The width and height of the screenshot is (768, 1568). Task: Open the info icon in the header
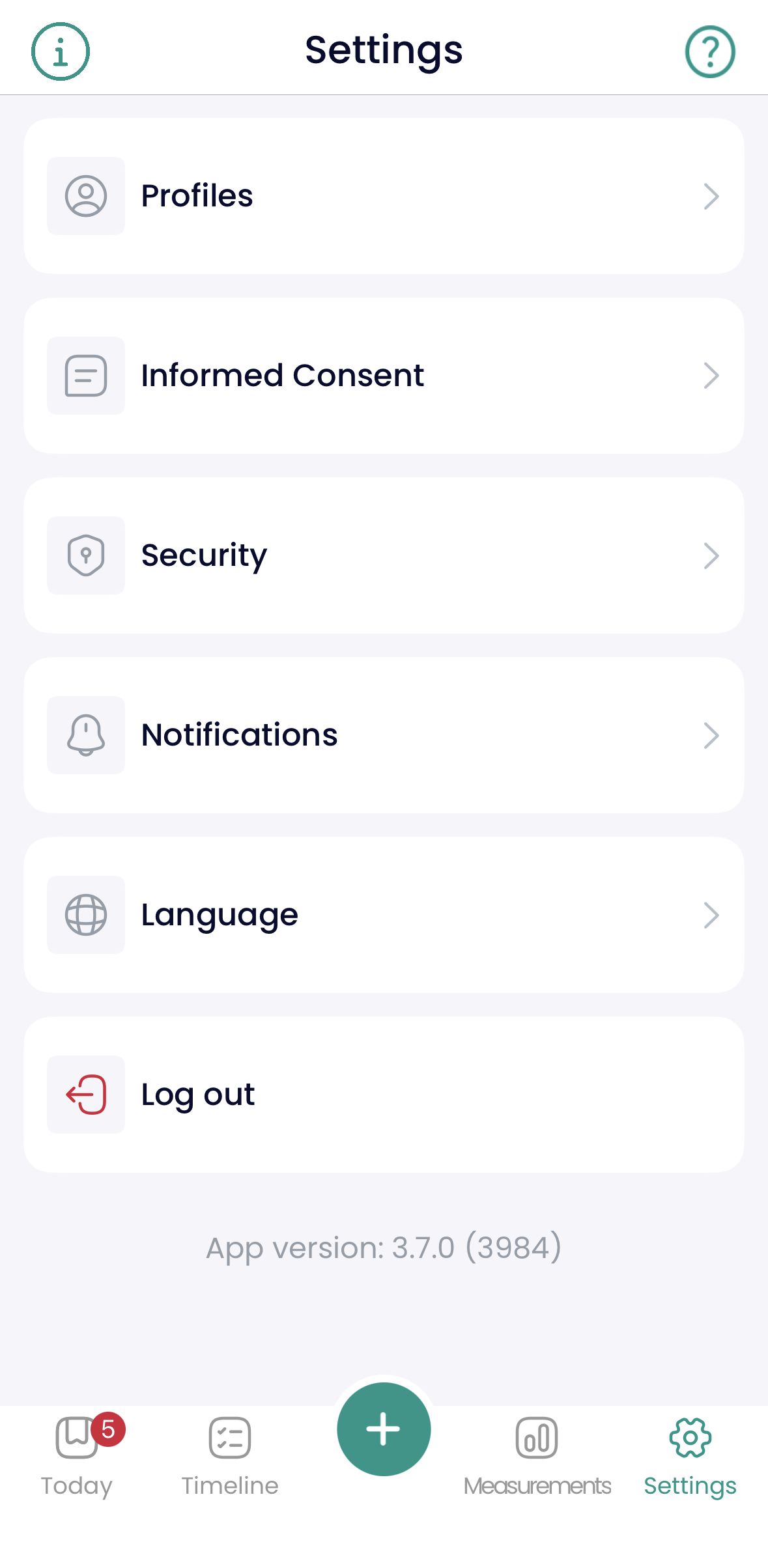pos(61,51)
